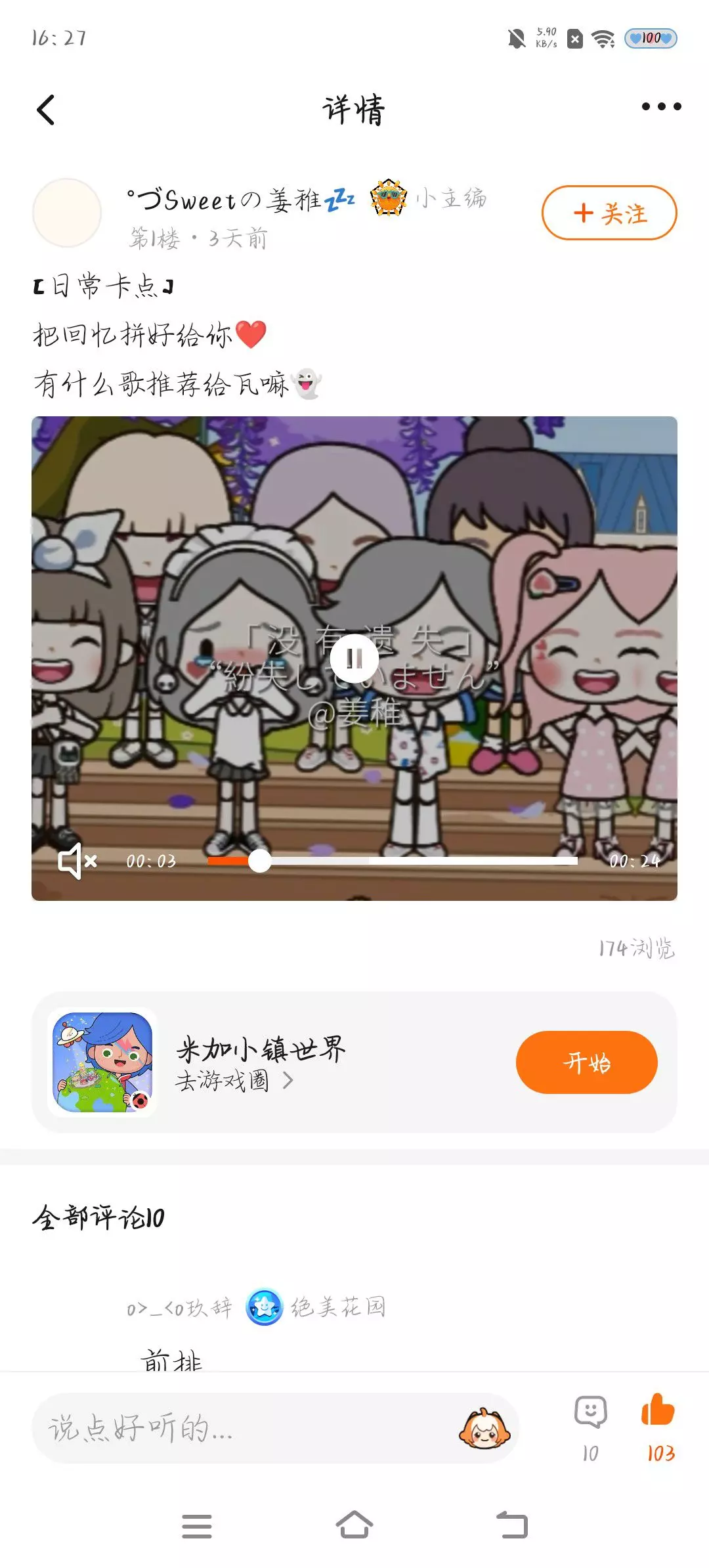This screenshot has width=709, height=1568.
Task: Pause the playing video
Action: click(354, 659)
